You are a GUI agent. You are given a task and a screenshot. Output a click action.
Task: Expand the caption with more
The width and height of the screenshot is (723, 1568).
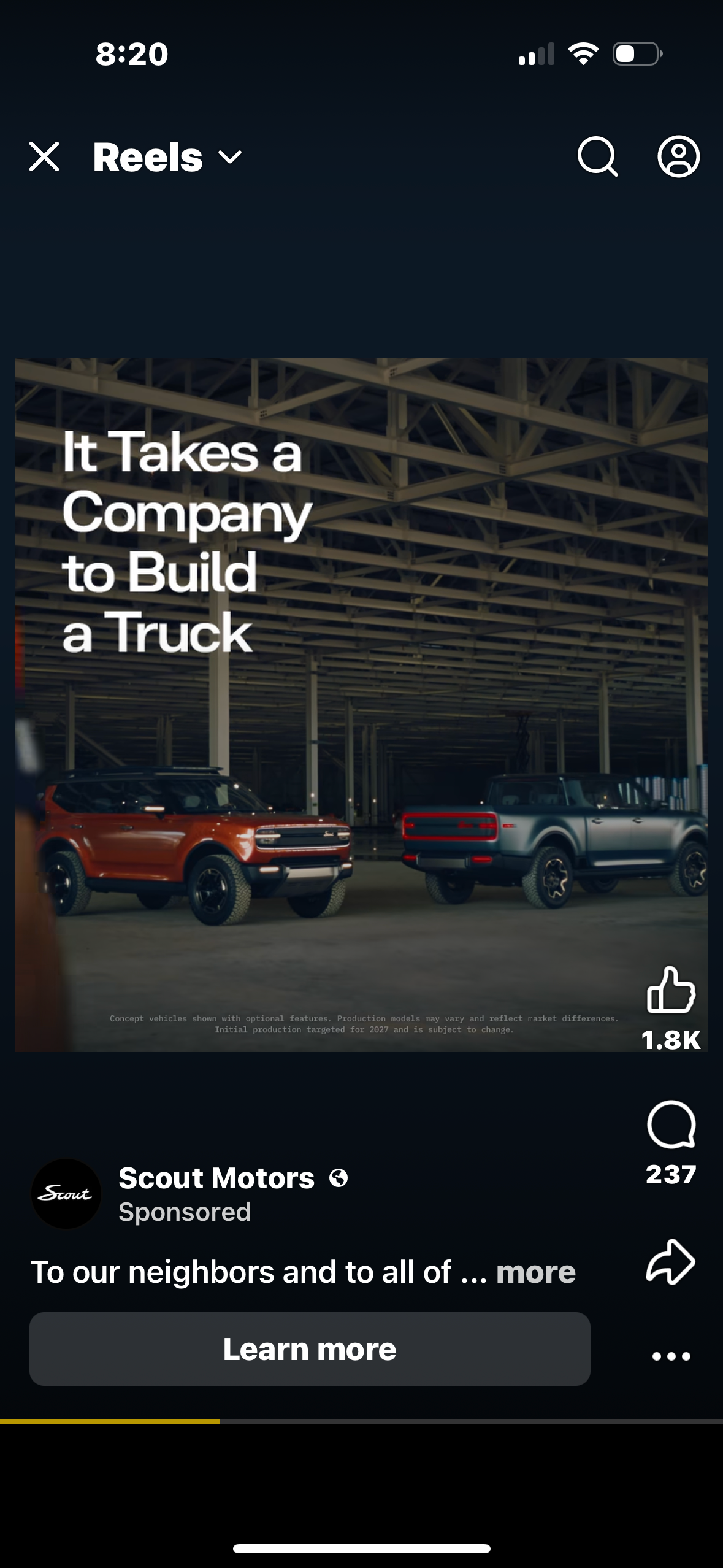pos(535,1272)
